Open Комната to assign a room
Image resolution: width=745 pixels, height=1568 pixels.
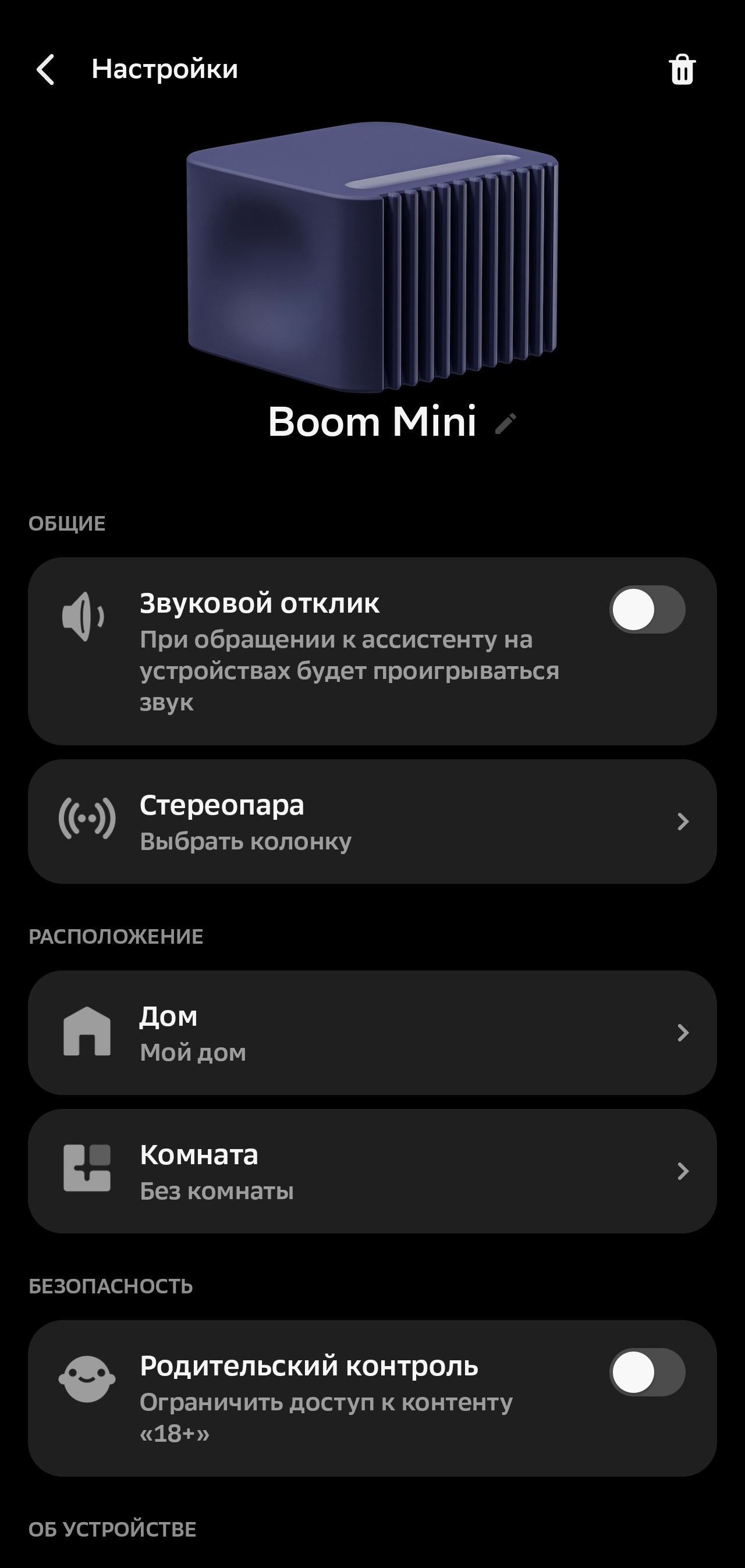[372, 1171]
